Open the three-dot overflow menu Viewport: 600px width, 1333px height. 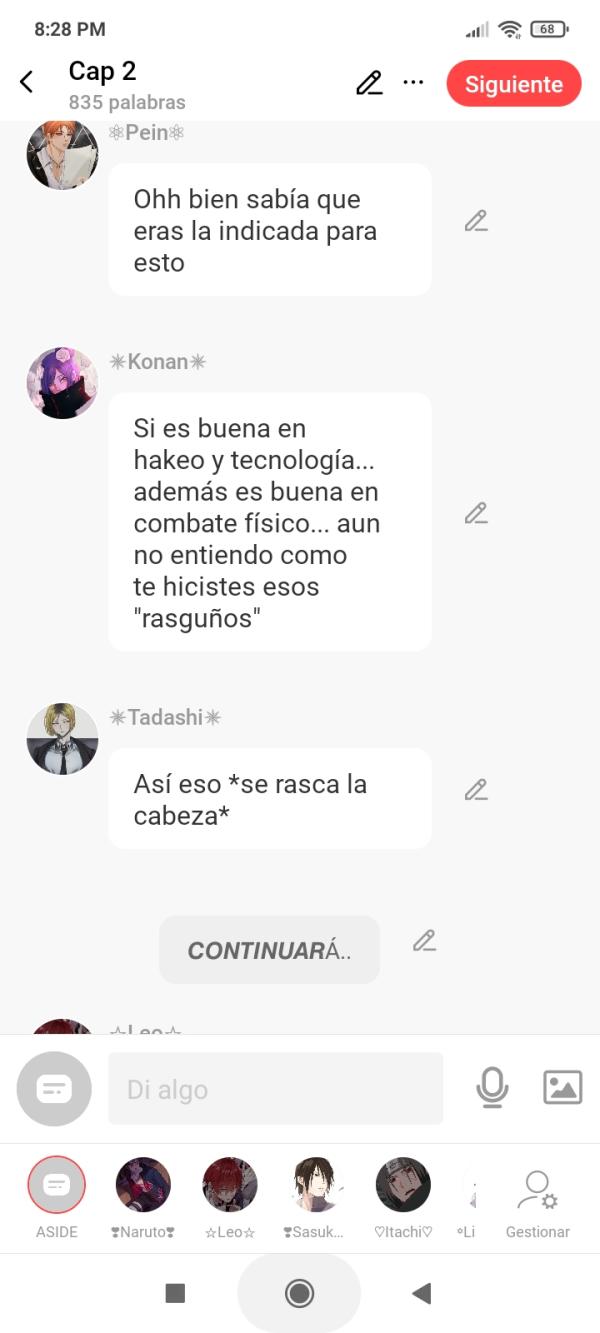pos(413,83)
